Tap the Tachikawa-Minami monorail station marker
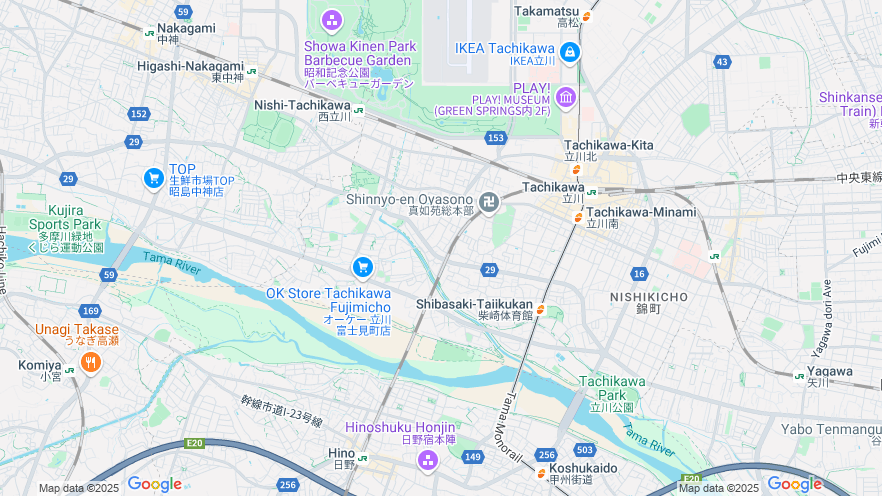The height and width of the screenshot is (496, 882). (577, 218)
